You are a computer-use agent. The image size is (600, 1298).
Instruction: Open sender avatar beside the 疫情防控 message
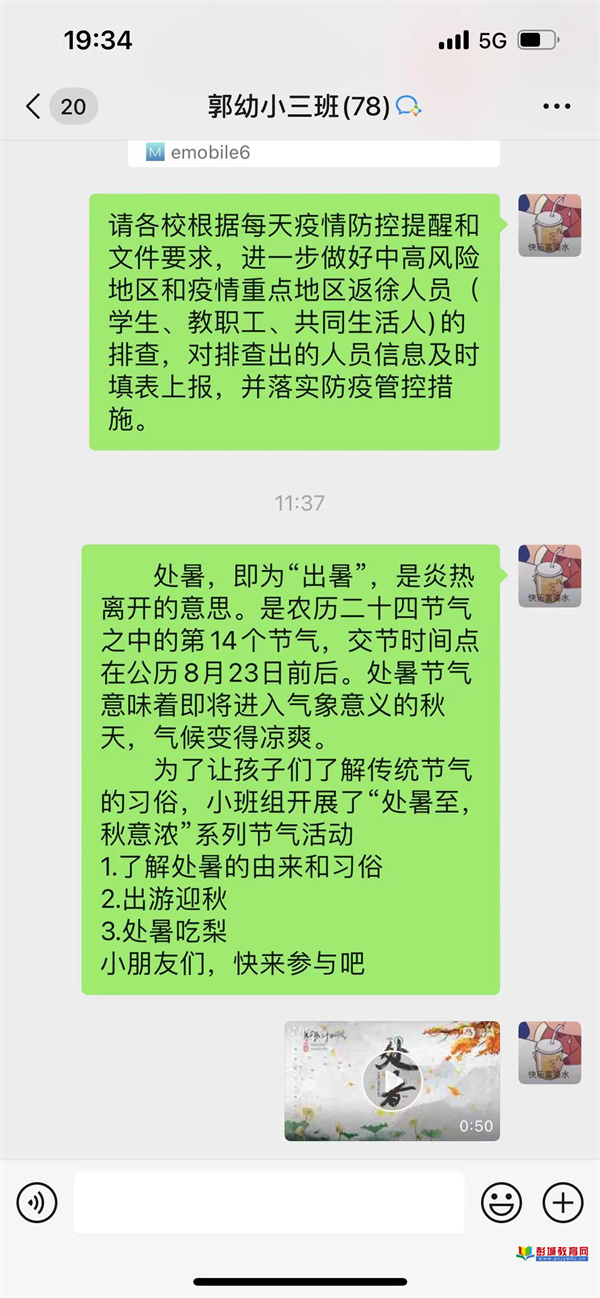[x=549, y=226]
